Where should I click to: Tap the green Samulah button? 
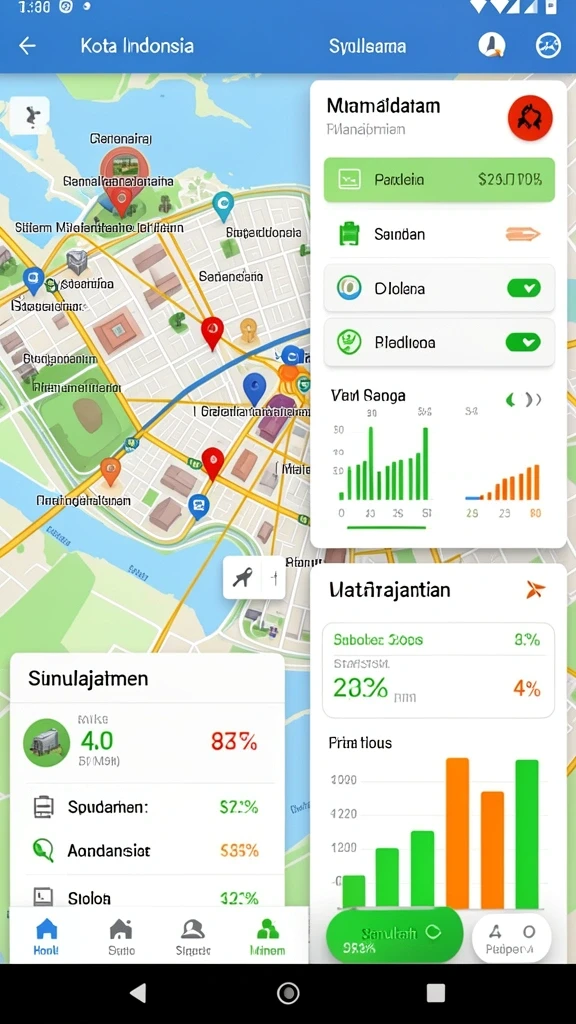click(394, 935)
